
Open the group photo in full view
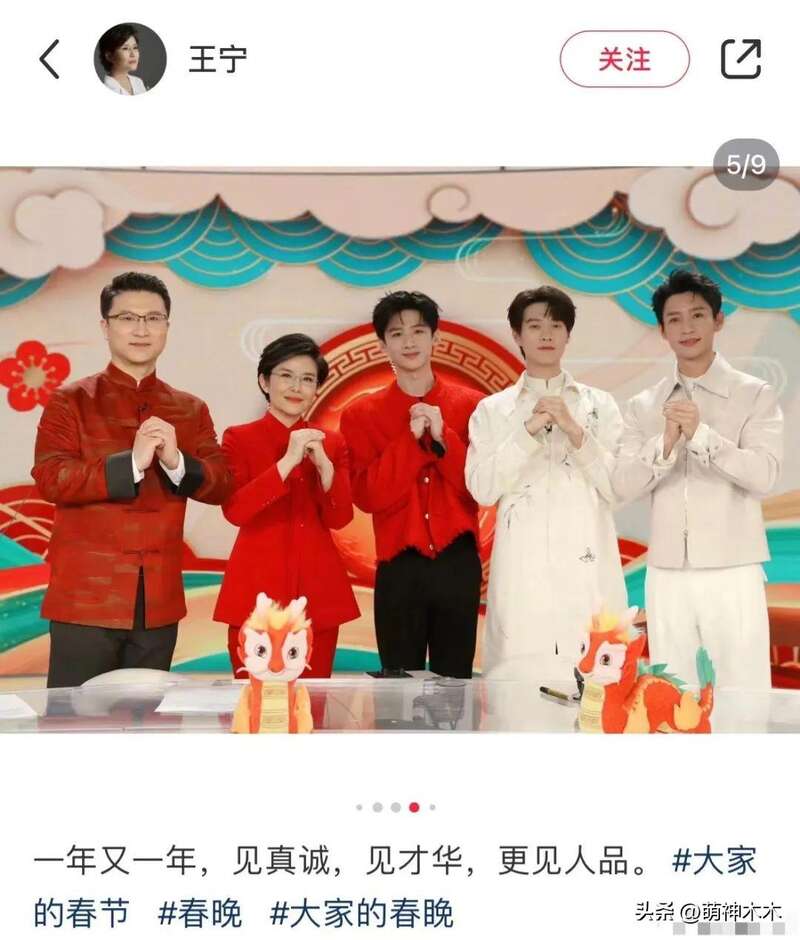coord(400,450)
